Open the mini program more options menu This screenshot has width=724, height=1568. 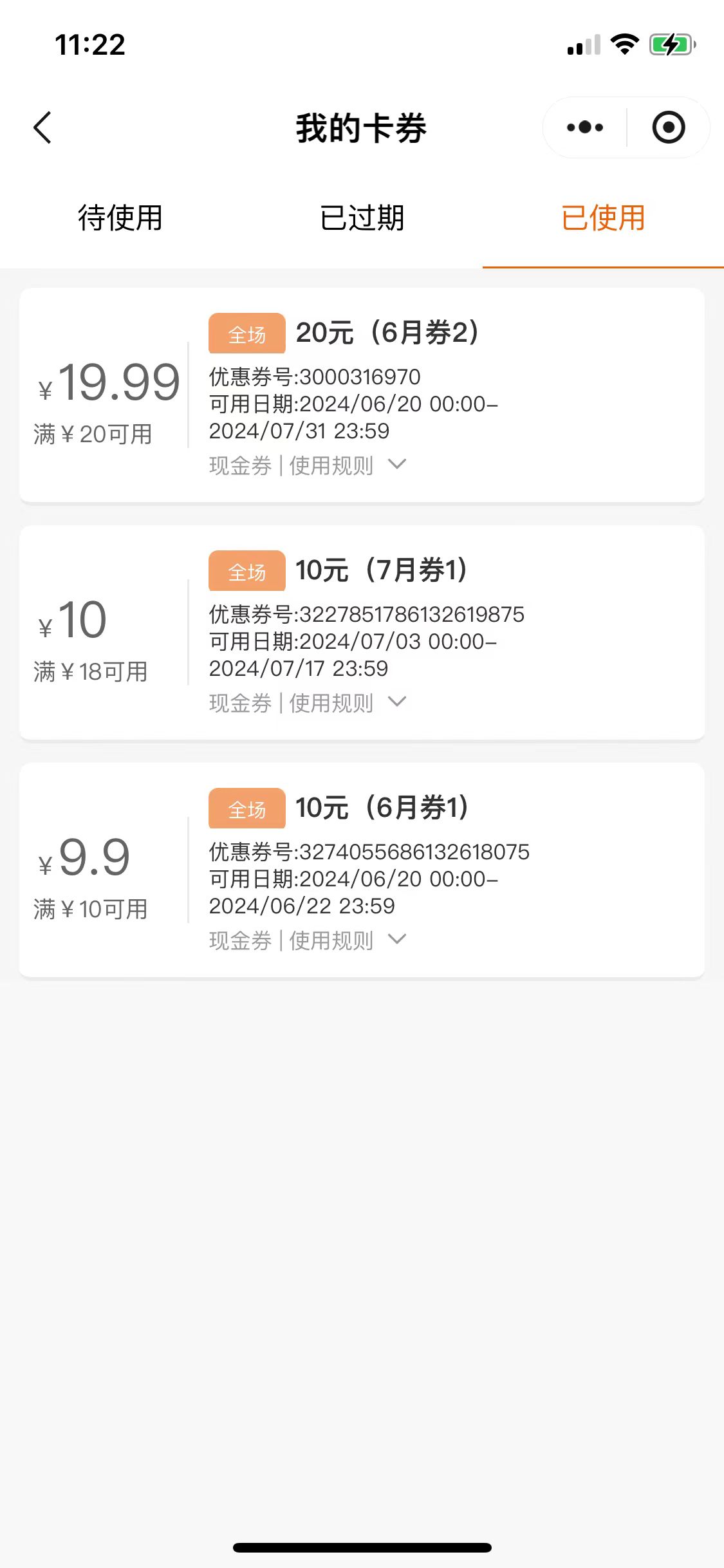coord(584,127)
